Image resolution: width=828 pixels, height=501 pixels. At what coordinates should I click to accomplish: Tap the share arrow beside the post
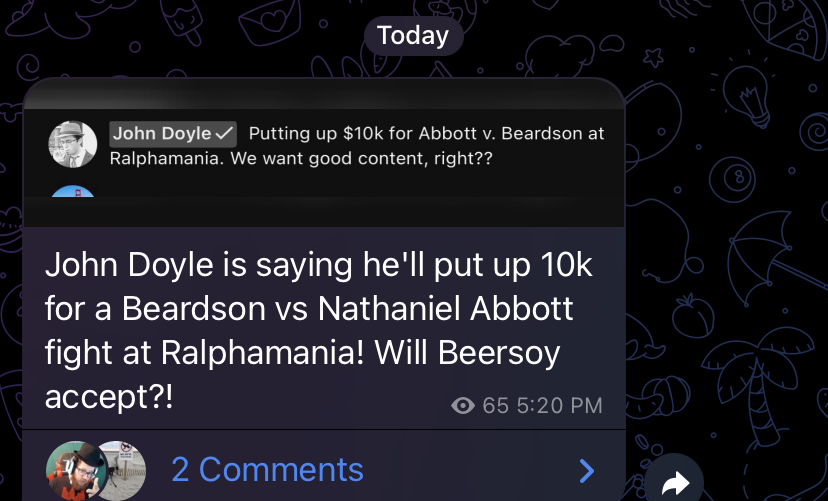click(x=674, y=480)
